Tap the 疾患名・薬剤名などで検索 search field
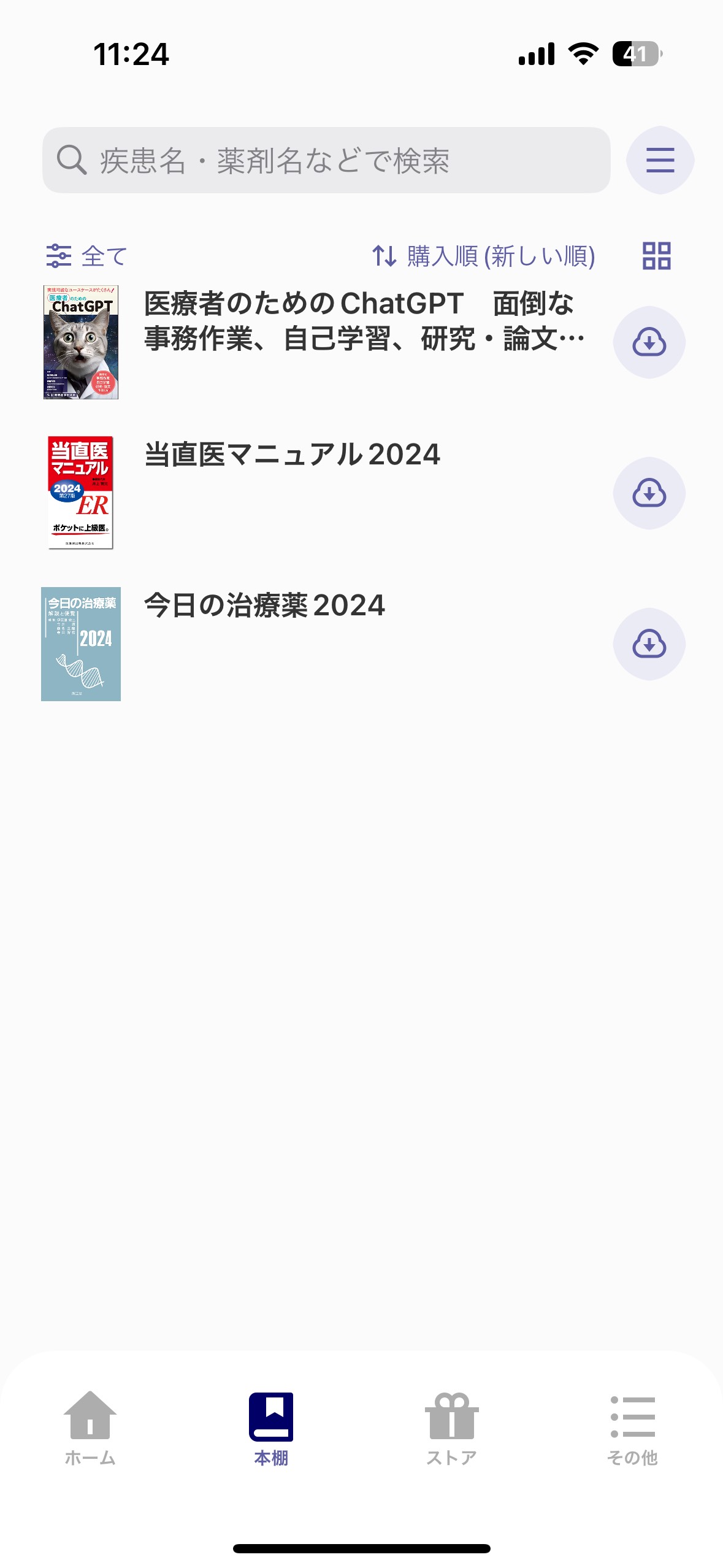Image resolution: width=723 pixels, height=1568 pixels. 326,160
